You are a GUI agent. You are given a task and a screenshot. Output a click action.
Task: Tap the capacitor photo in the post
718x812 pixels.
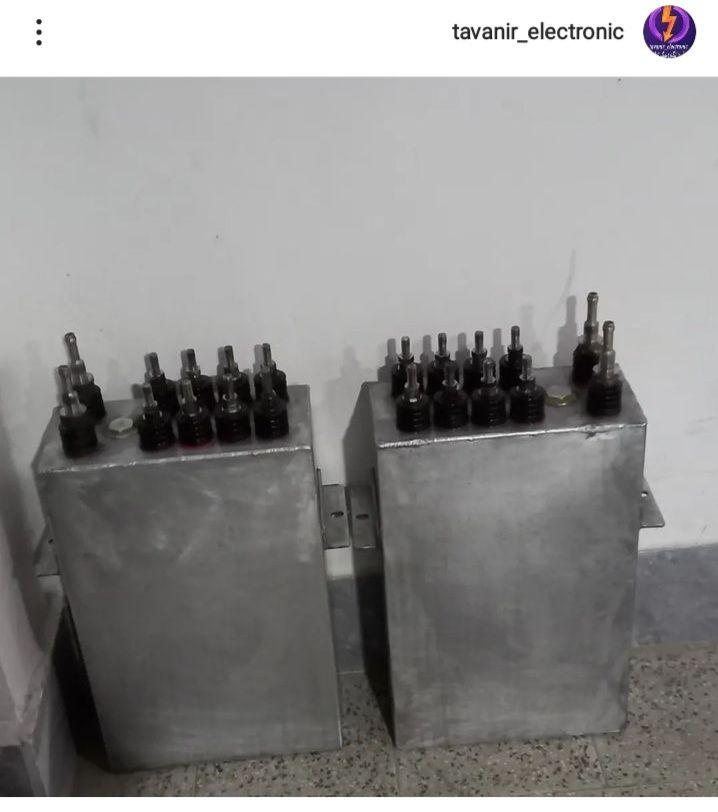pos(359,440)
